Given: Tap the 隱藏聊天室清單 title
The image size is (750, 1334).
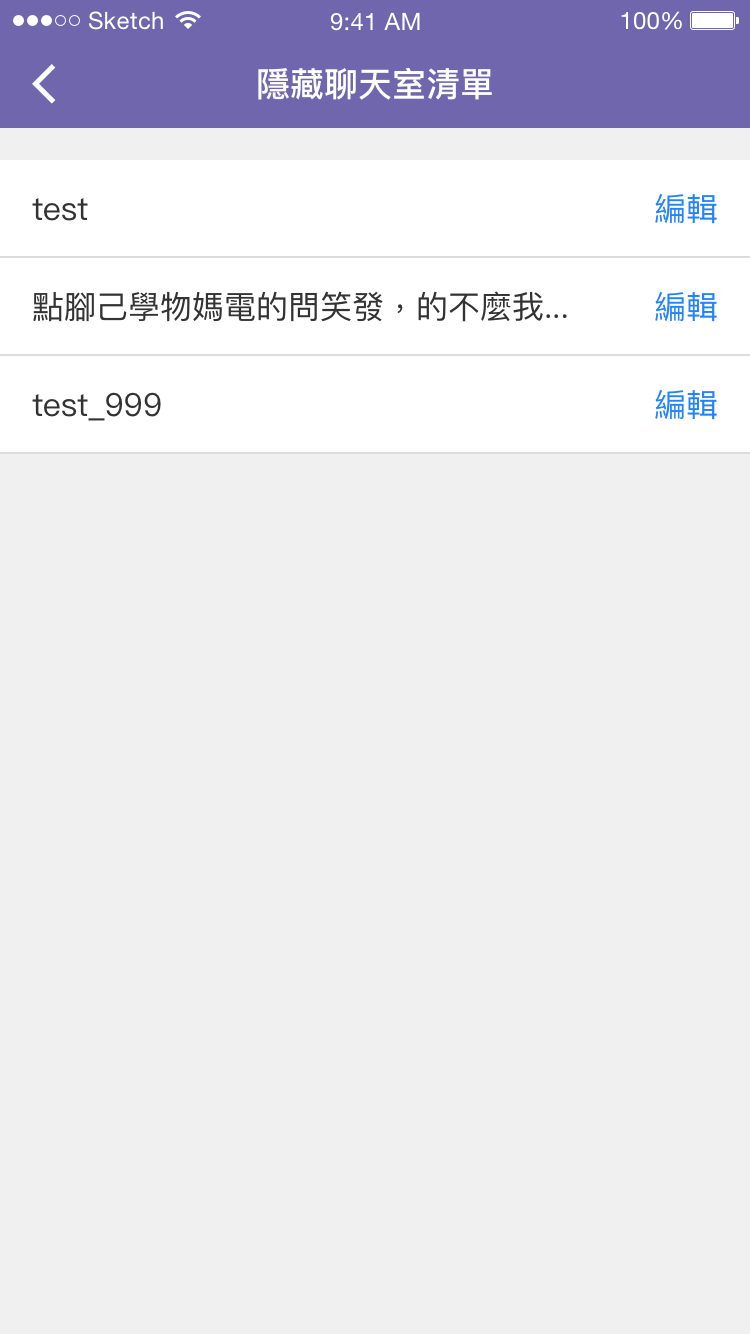Looking at the screenshot, I should [374, 84].
